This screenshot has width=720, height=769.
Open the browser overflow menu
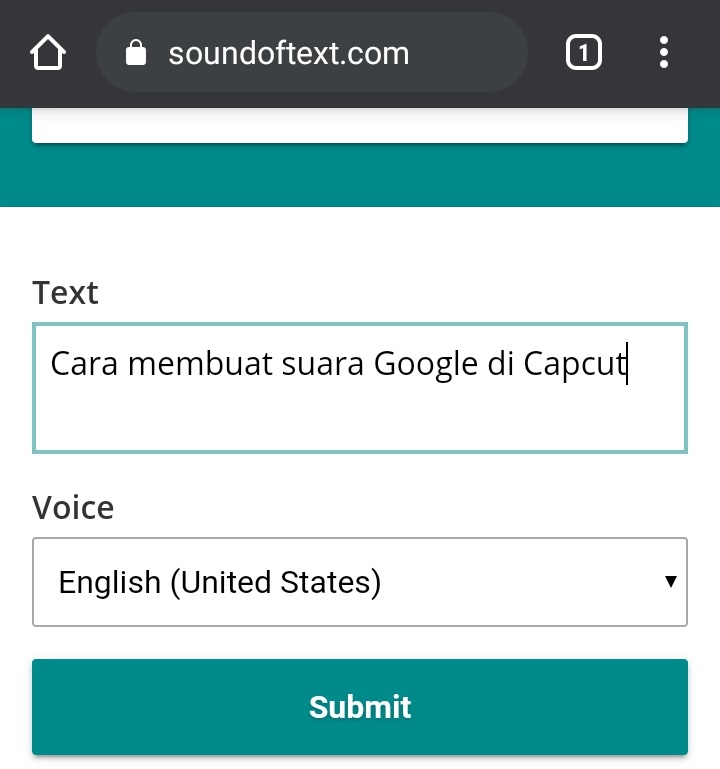(664, 53)
